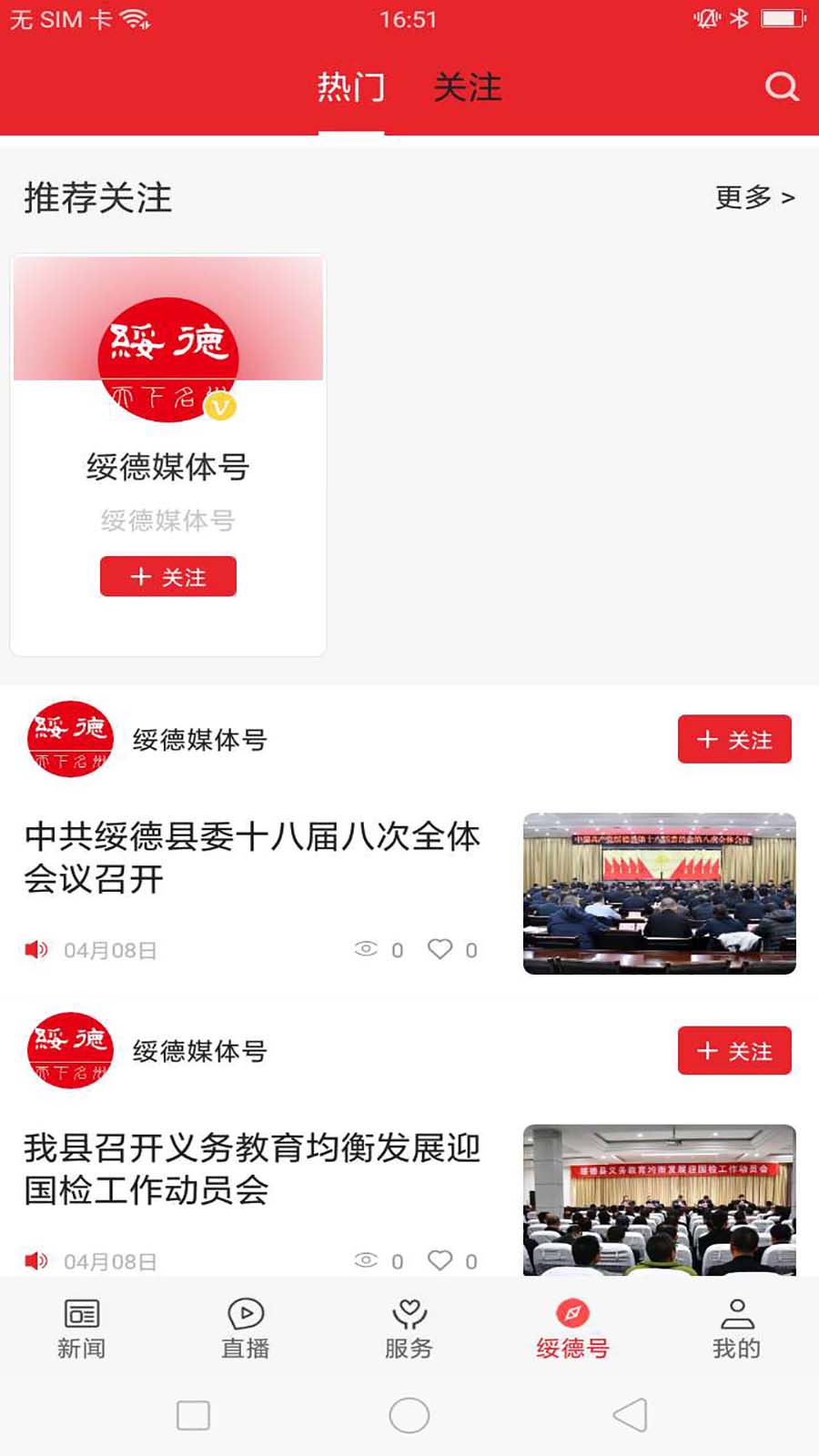Select the 绥德号 compass icon
The image size is (819, 1456).
coord(572,1314)
